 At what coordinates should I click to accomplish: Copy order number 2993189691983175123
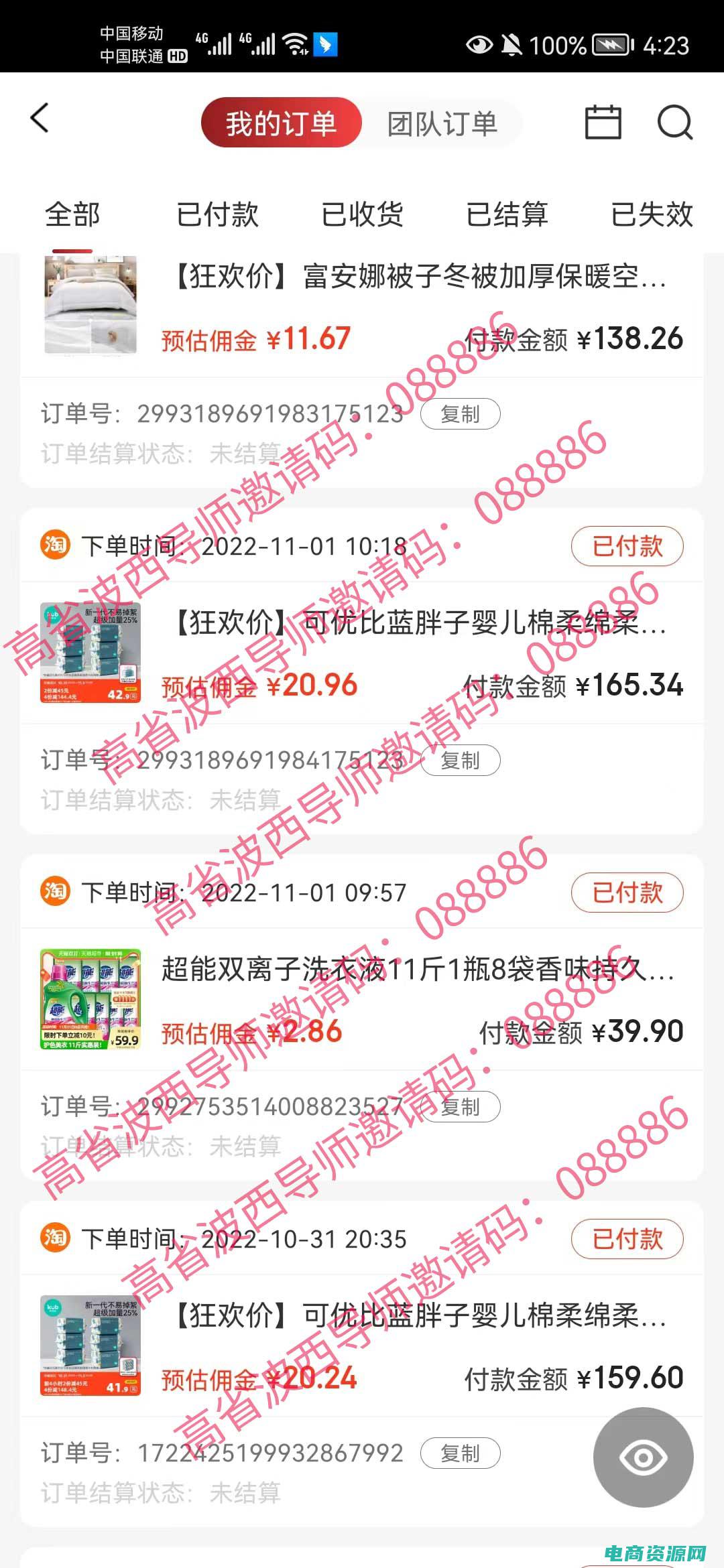(x=460, y=414)
